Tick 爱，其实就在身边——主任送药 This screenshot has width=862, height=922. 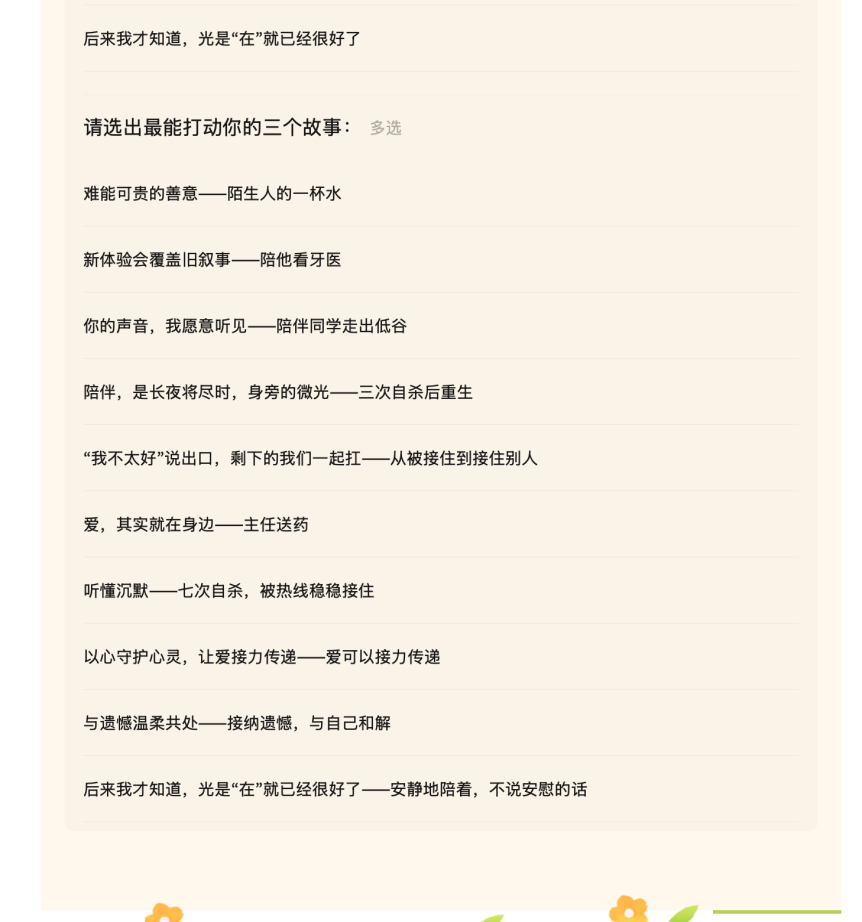440,525
